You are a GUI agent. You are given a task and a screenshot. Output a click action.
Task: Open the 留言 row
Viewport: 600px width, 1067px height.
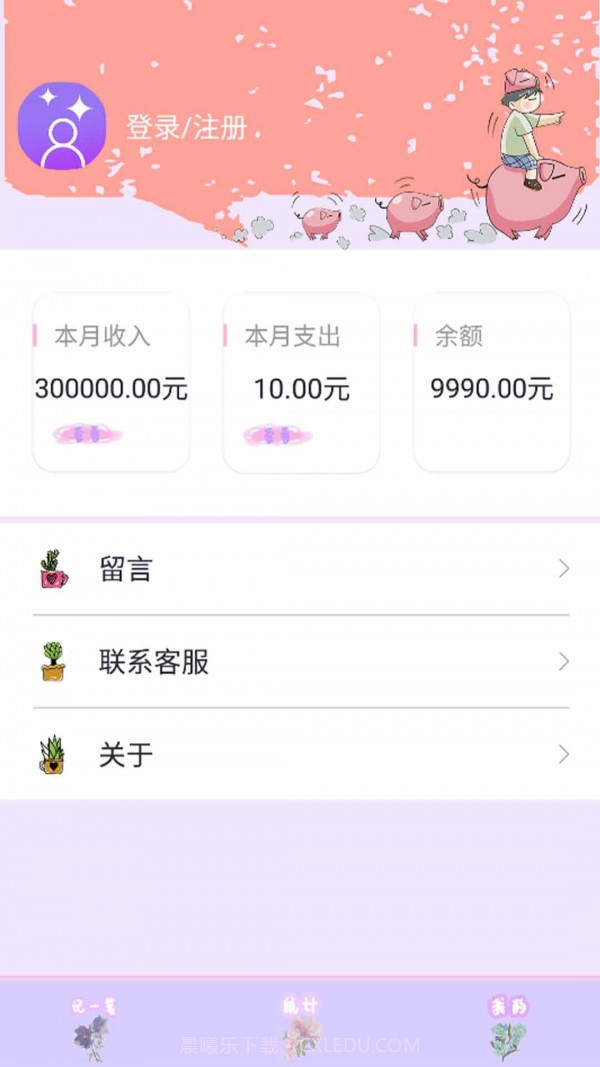[x=300, y=569]
